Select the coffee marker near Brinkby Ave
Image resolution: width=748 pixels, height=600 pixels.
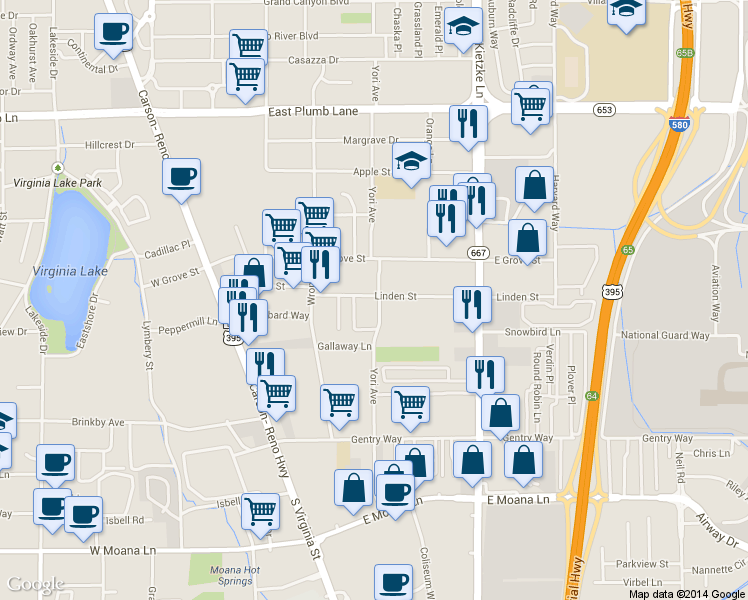click(x=55, y=463)
